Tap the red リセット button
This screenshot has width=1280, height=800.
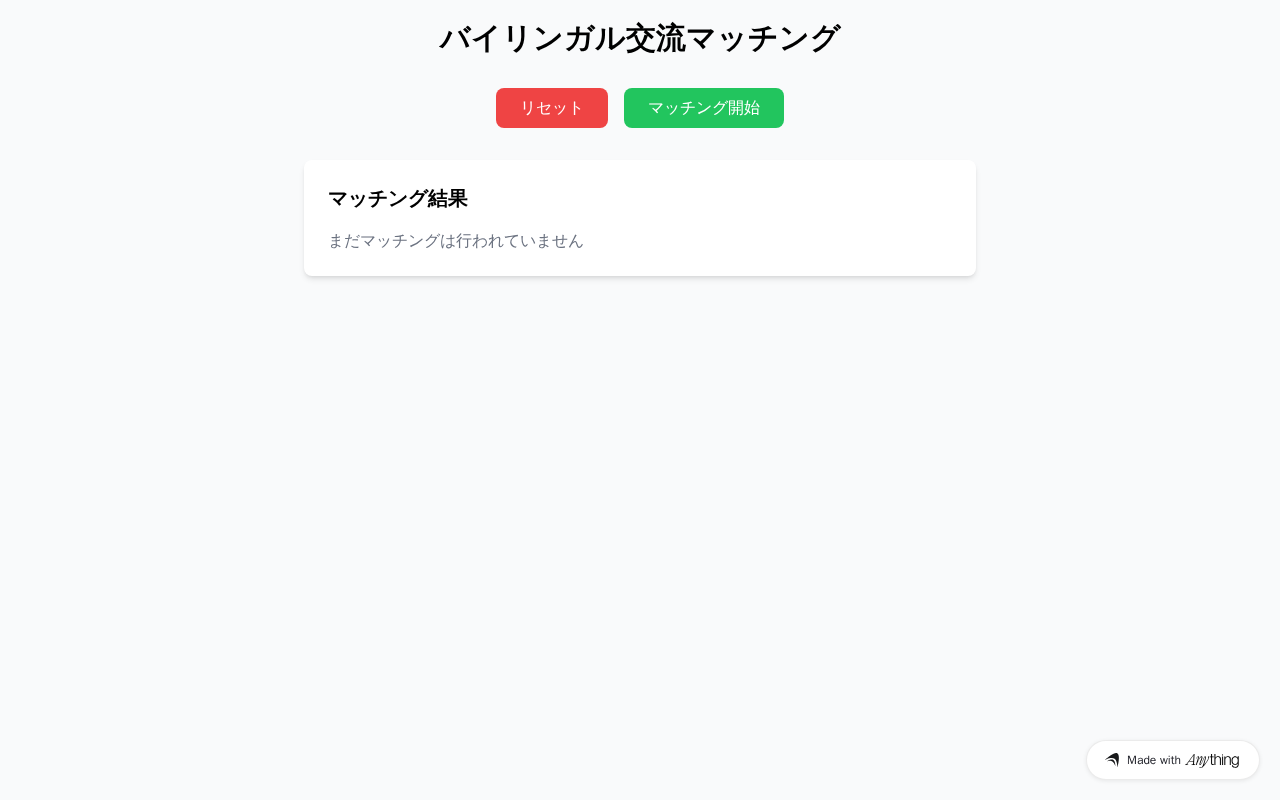551,108
